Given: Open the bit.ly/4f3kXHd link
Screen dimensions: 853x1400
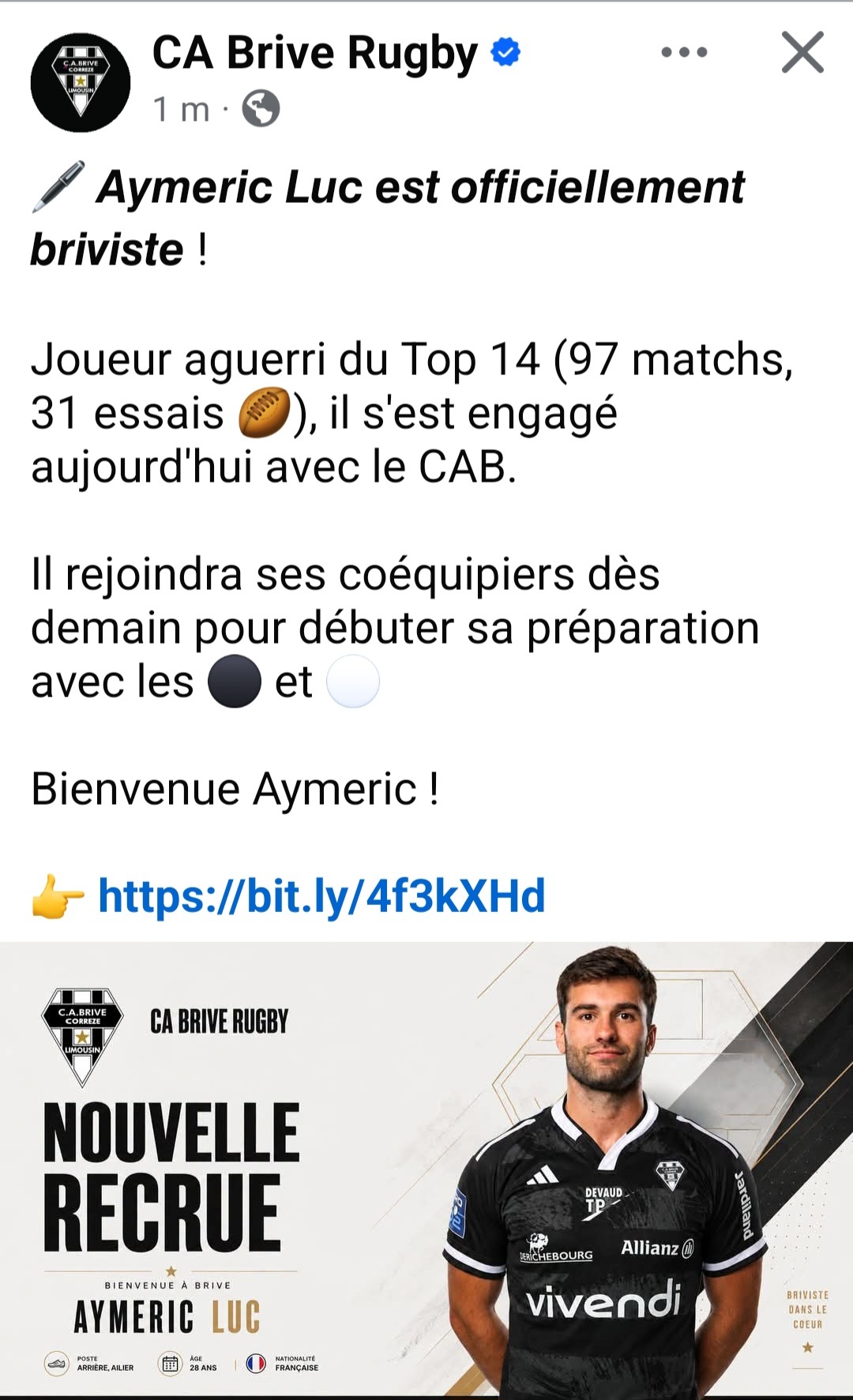Looking at the screenshot, I should click(x=321, y=895).
